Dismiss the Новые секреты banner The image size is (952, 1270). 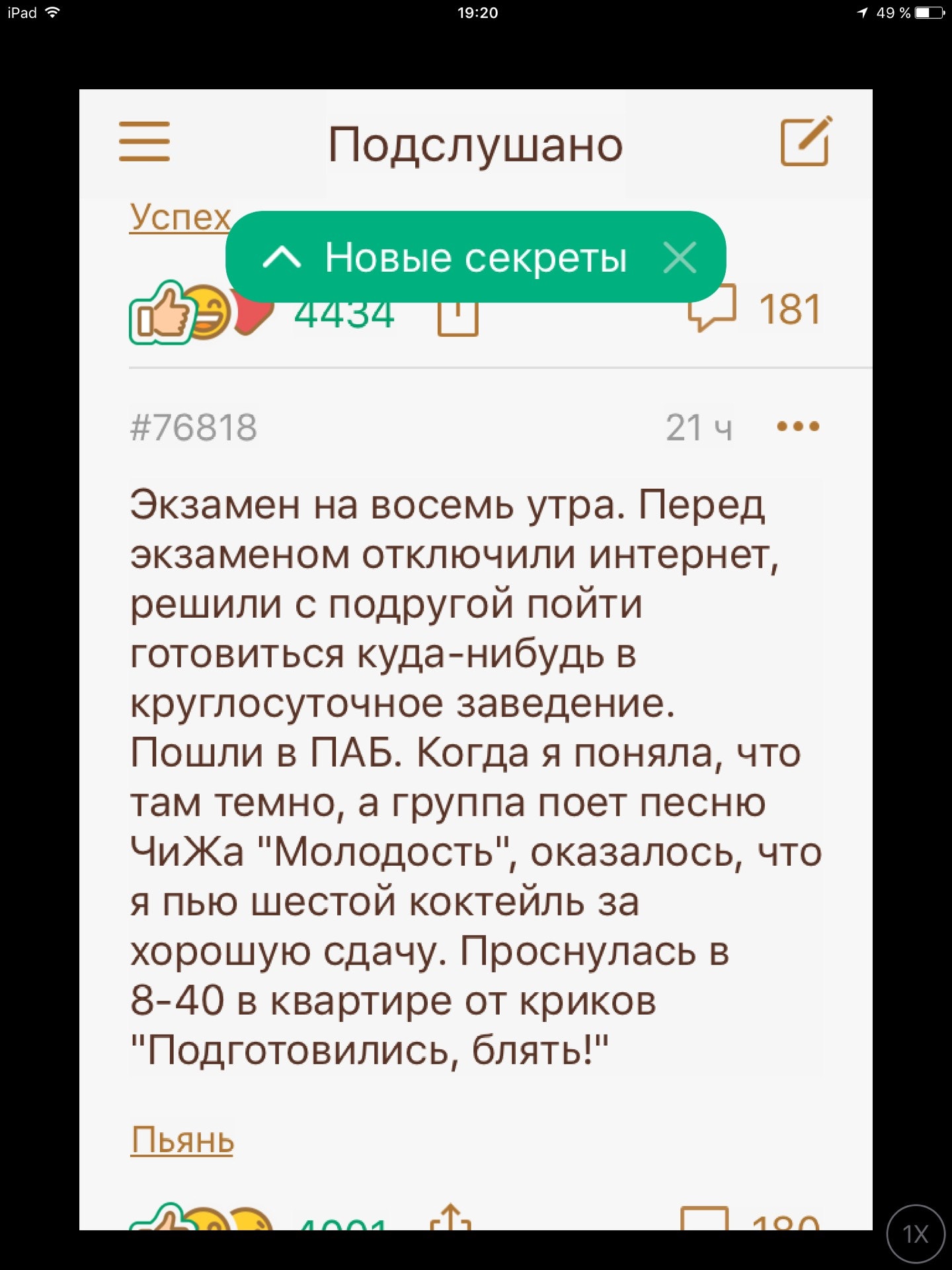click(680, 257)
